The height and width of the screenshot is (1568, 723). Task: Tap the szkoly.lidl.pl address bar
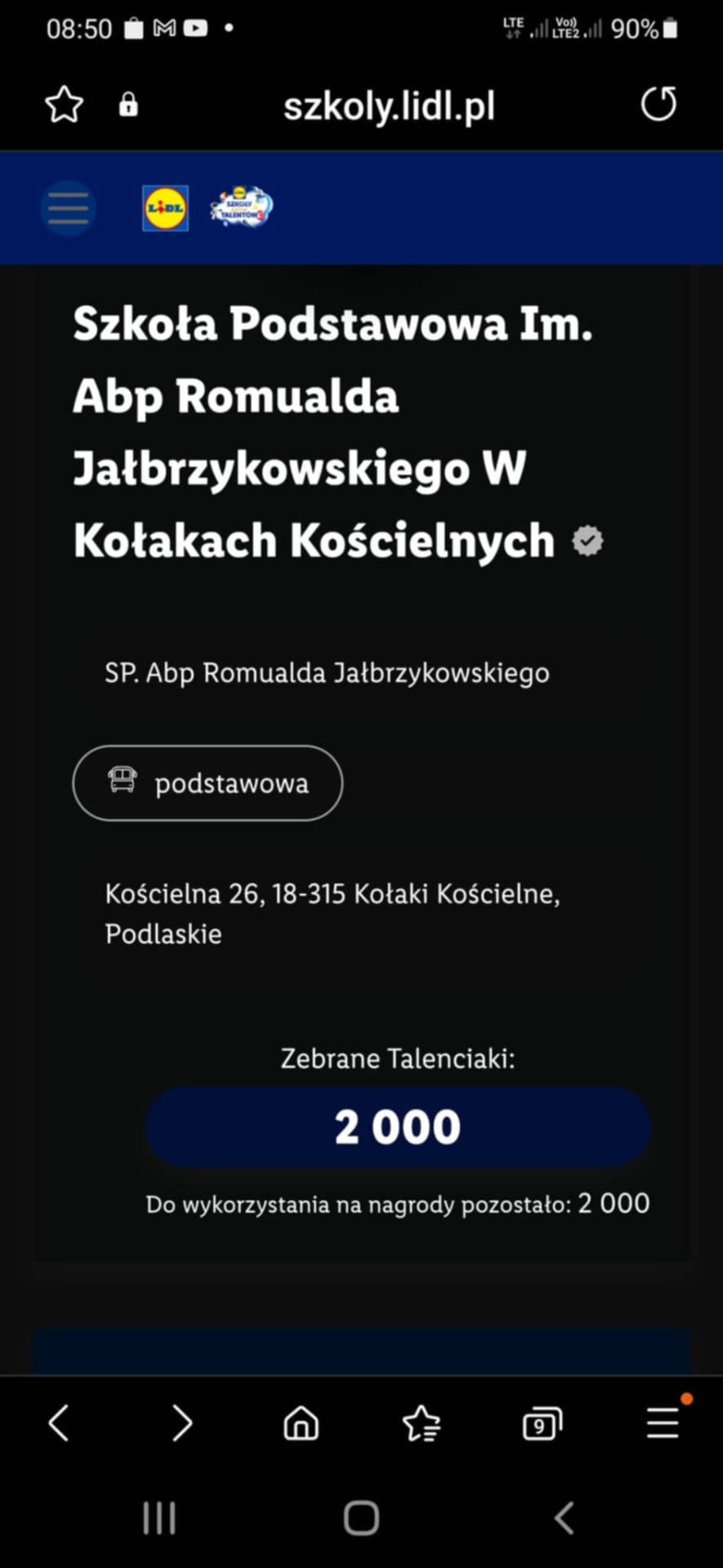(x=389, y=106)
